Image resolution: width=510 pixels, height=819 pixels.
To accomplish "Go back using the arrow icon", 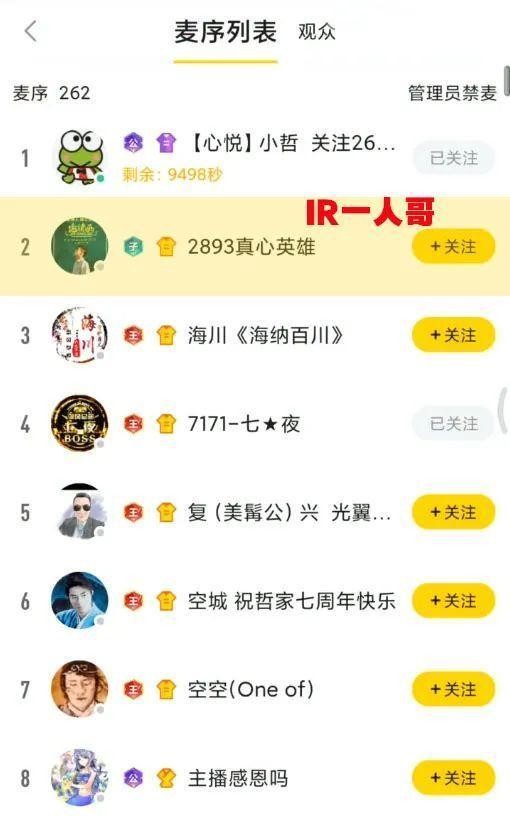I will [x=31, y=31].
